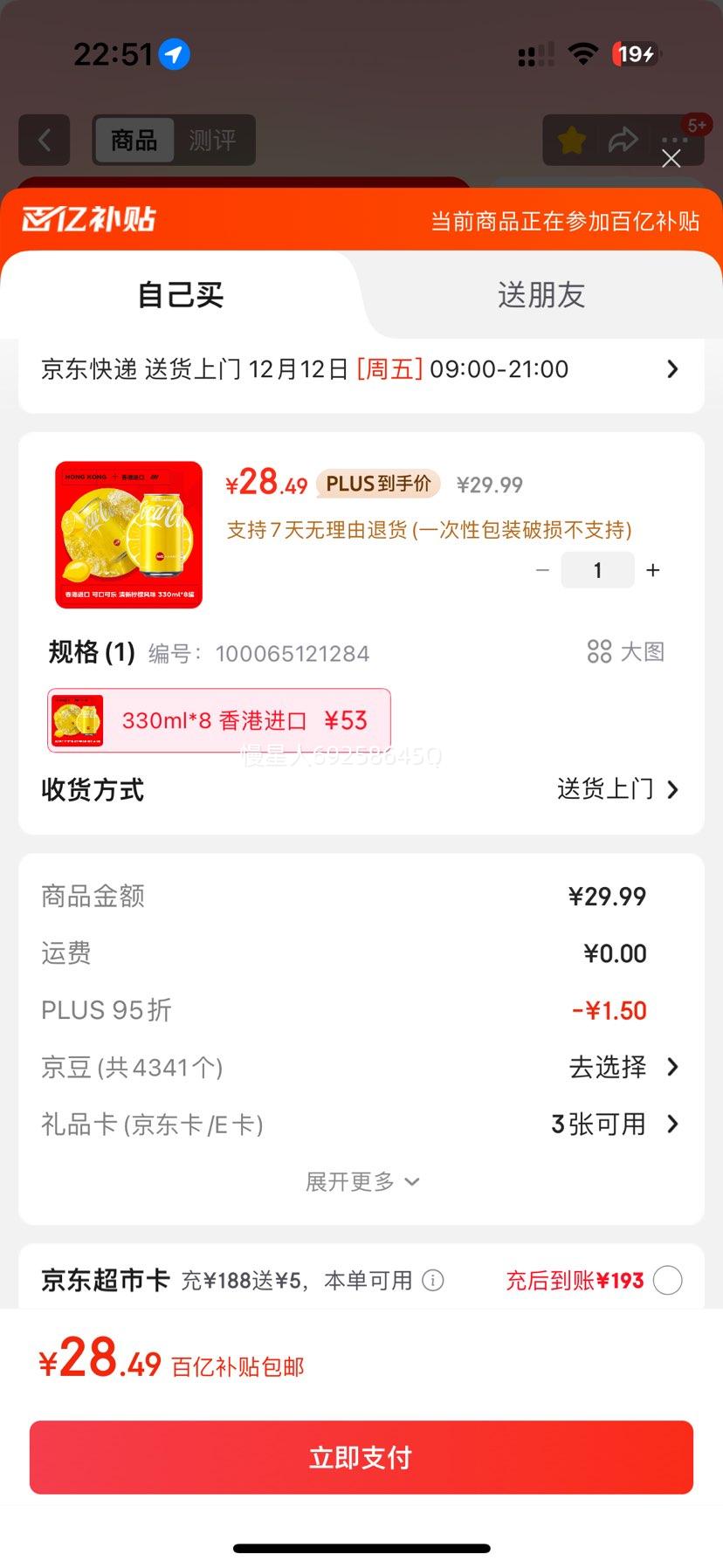Select the 330ml*8 香港进口 spec option
This screenshot has width=723, height=1568.
(x=218, y=720)
